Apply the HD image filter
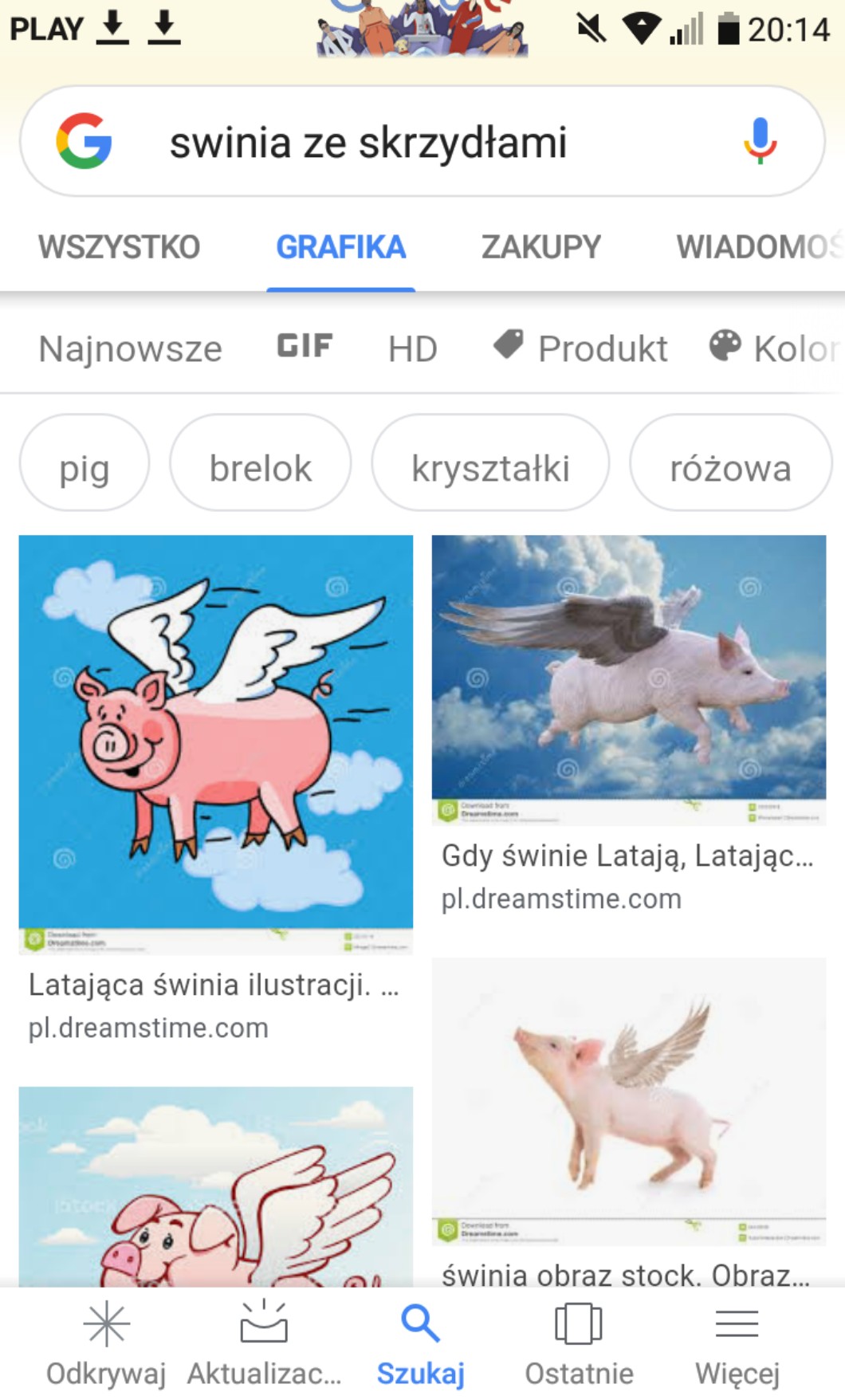 pyautogui.click(x=412, y=349)
